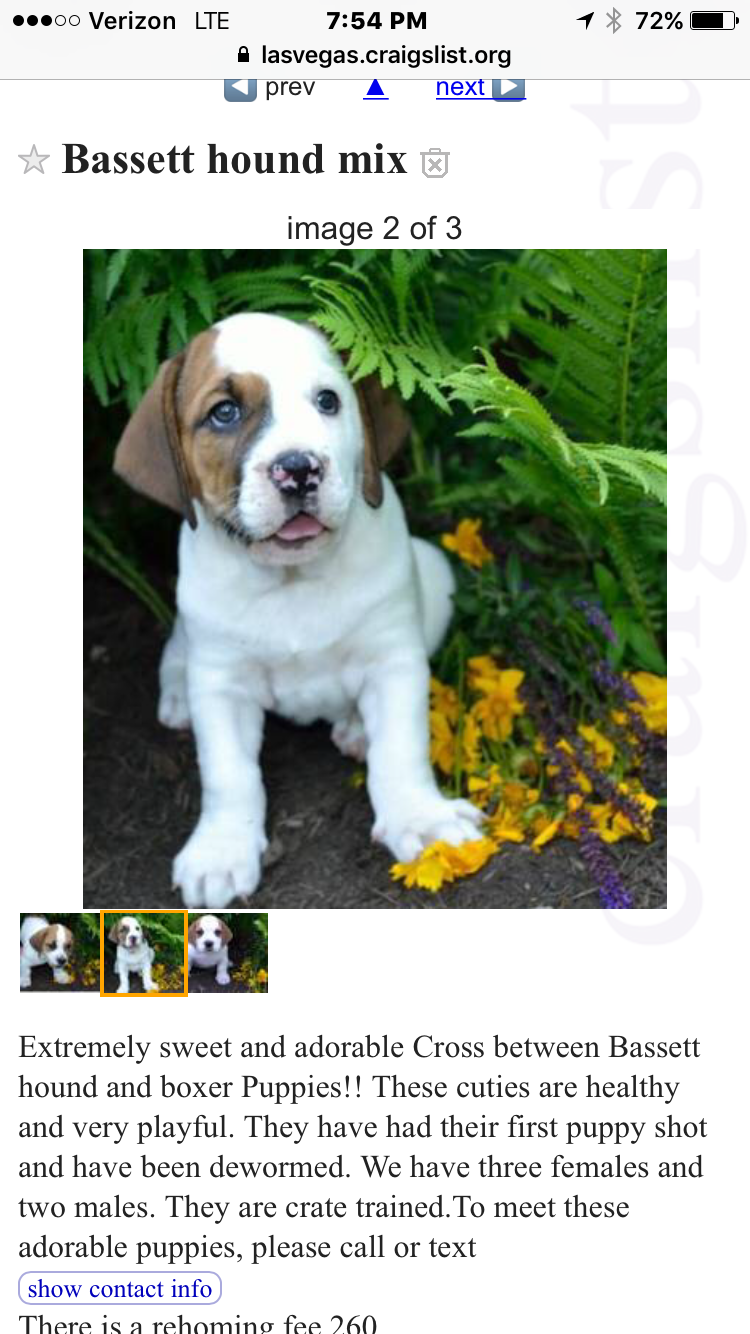Tap the lasvegas.craigslist.org address bar
This screenshot has height=1334, width=750.
(x=374, y=54)
